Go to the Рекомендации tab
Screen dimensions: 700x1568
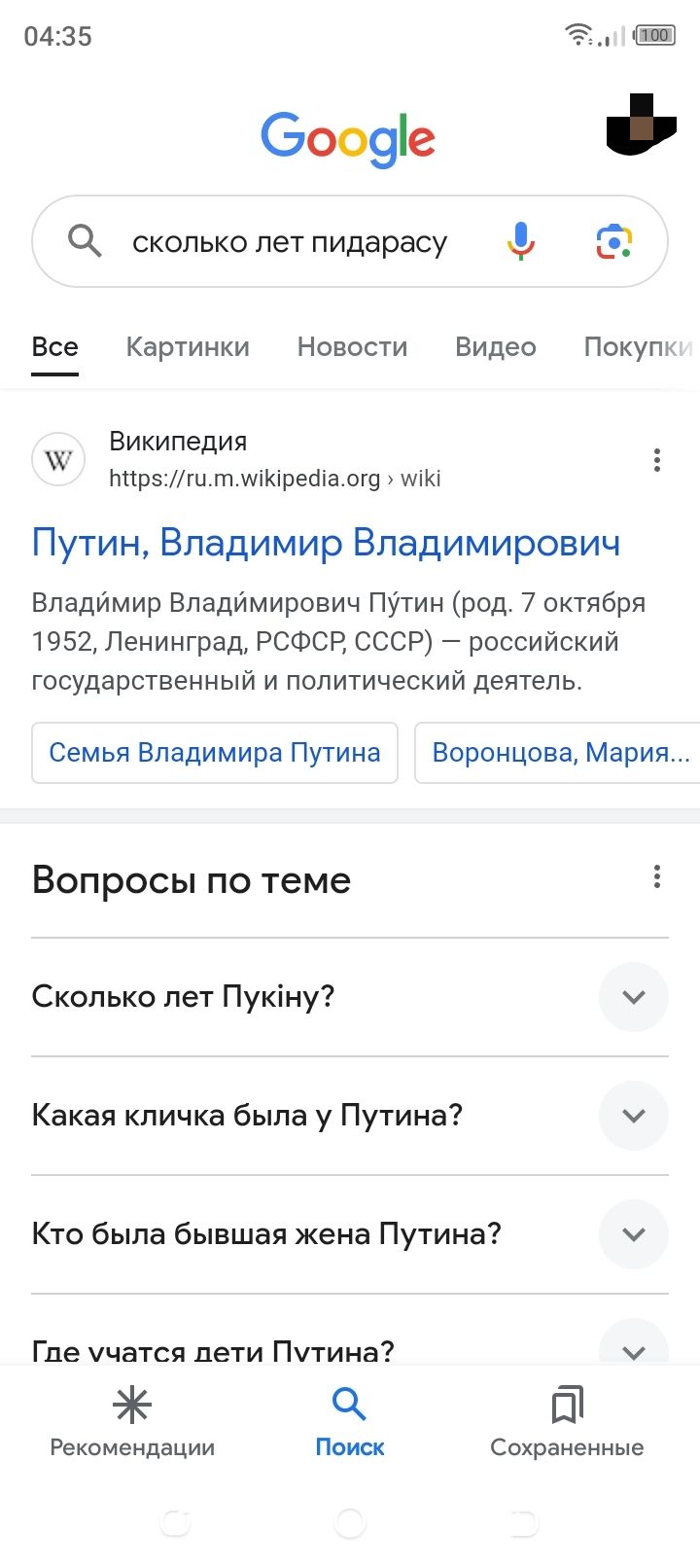pyautogui.click(x=132, y=1421)
